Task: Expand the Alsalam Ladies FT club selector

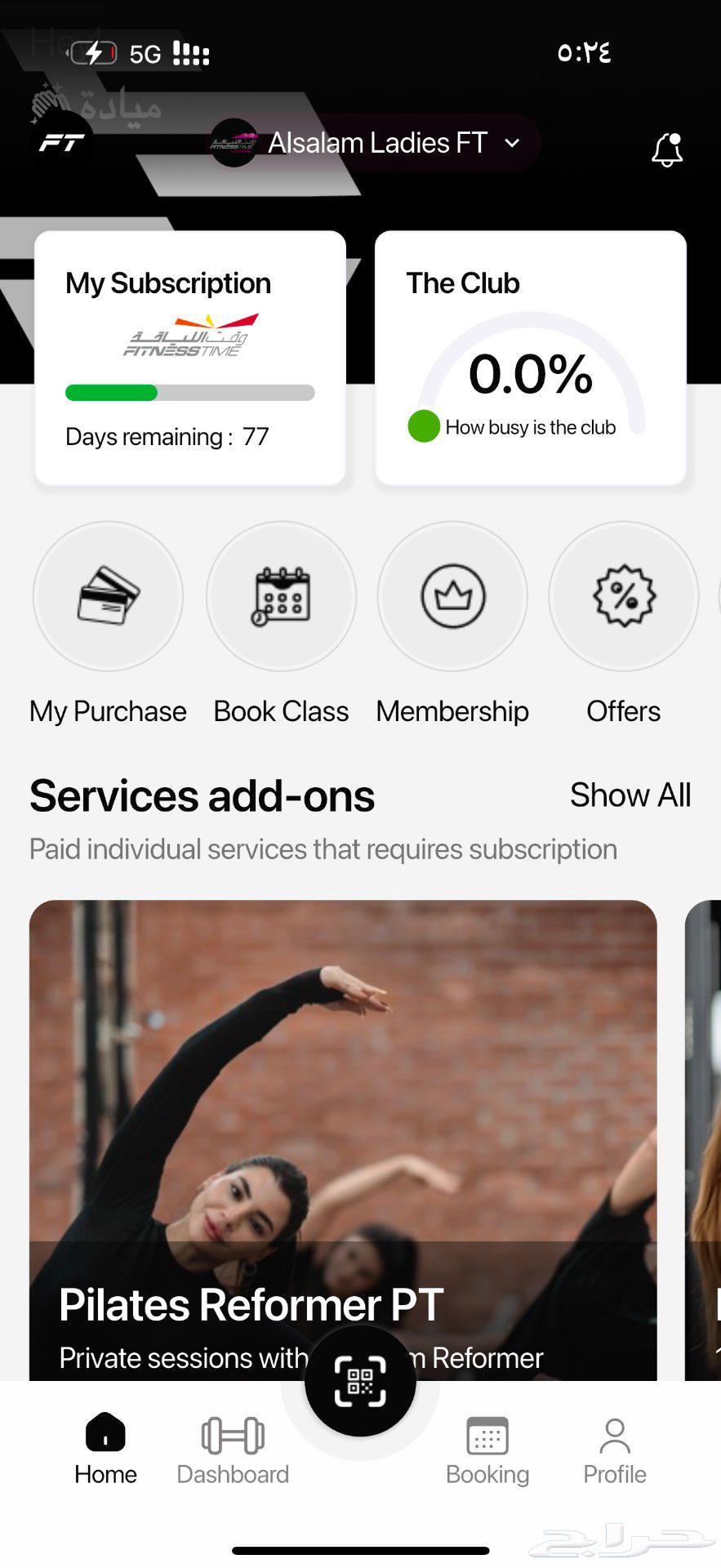Action: pyautogui.click(x=376, y=144)
